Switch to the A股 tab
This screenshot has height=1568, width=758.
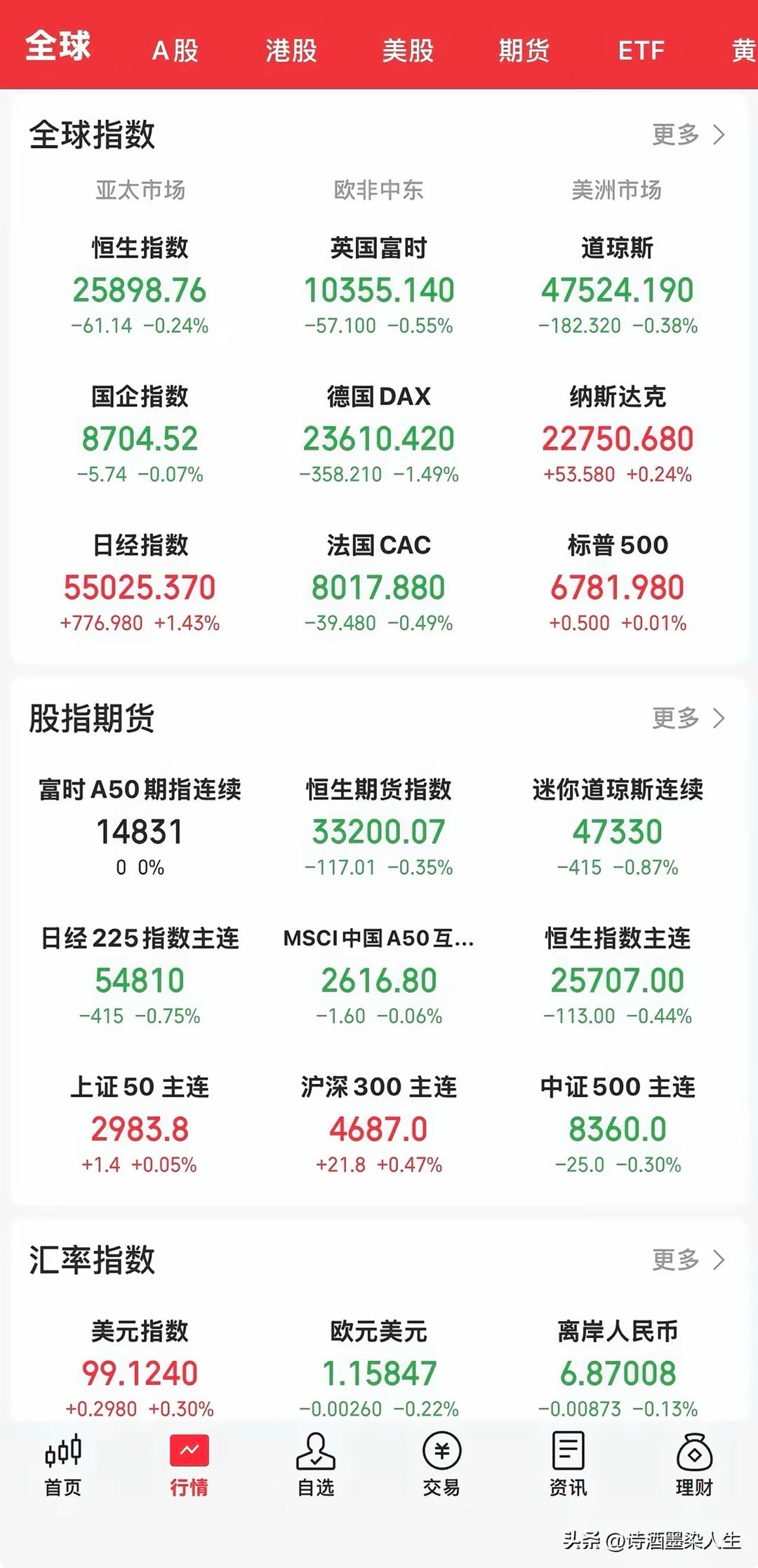coord(175,51)
